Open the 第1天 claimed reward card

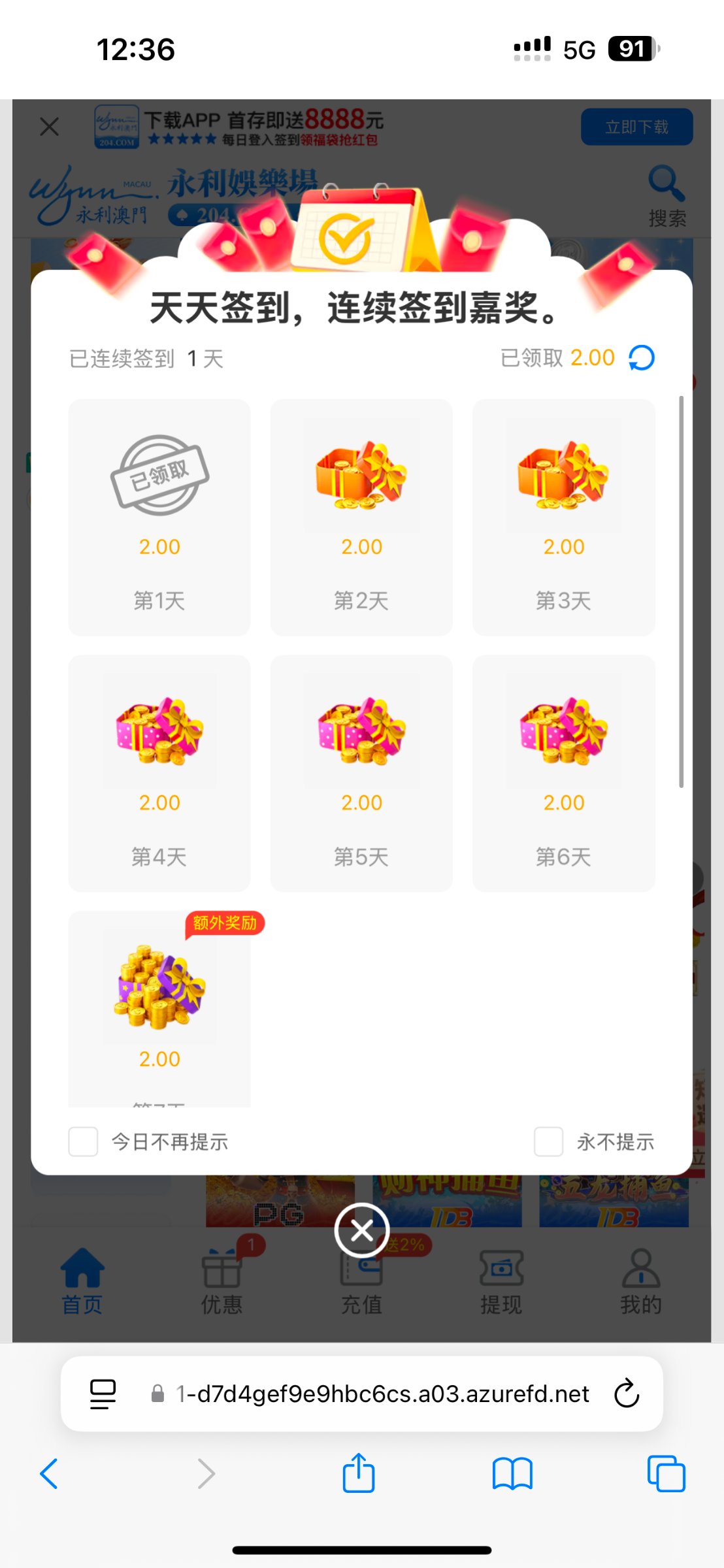pos(159,516)
